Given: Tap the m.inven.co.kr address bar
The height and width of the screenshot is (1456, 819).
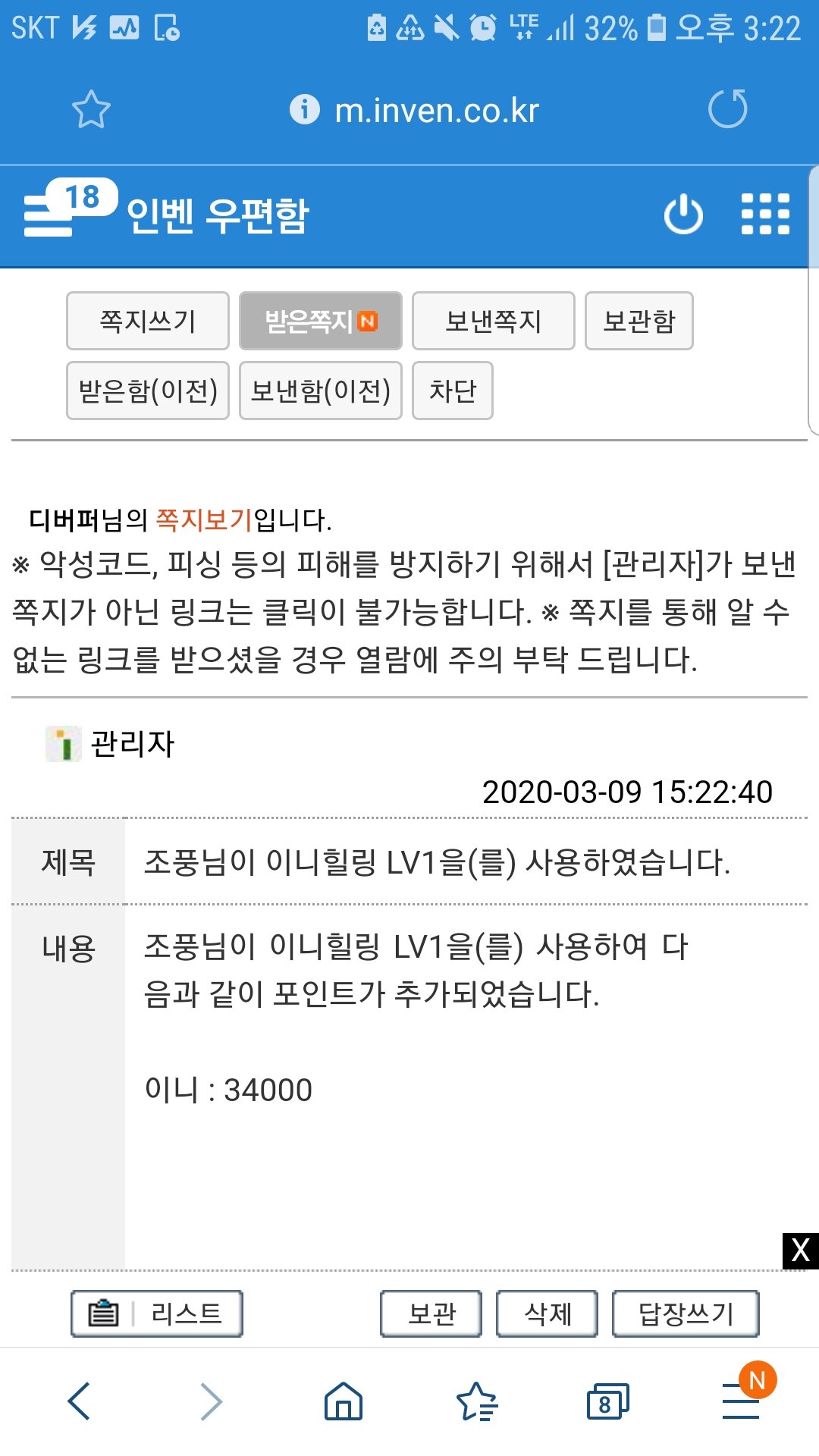Looking at the screenshot, I should pos(436,111).
